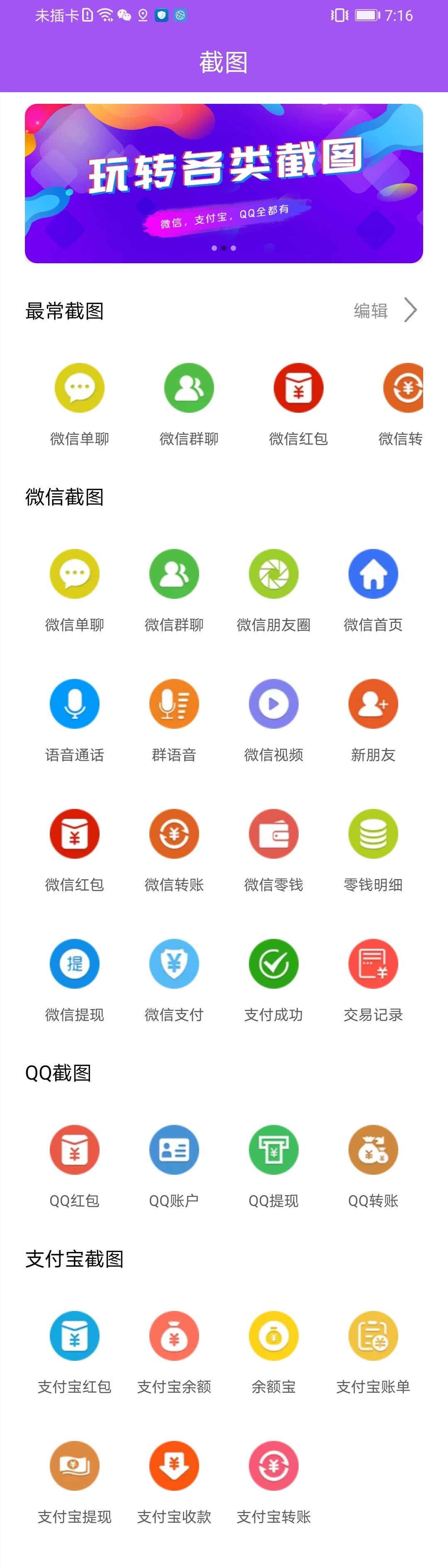Open 支付宝收款 screenshot tool
448x1568 pixels.
[x=175, y=1466]
